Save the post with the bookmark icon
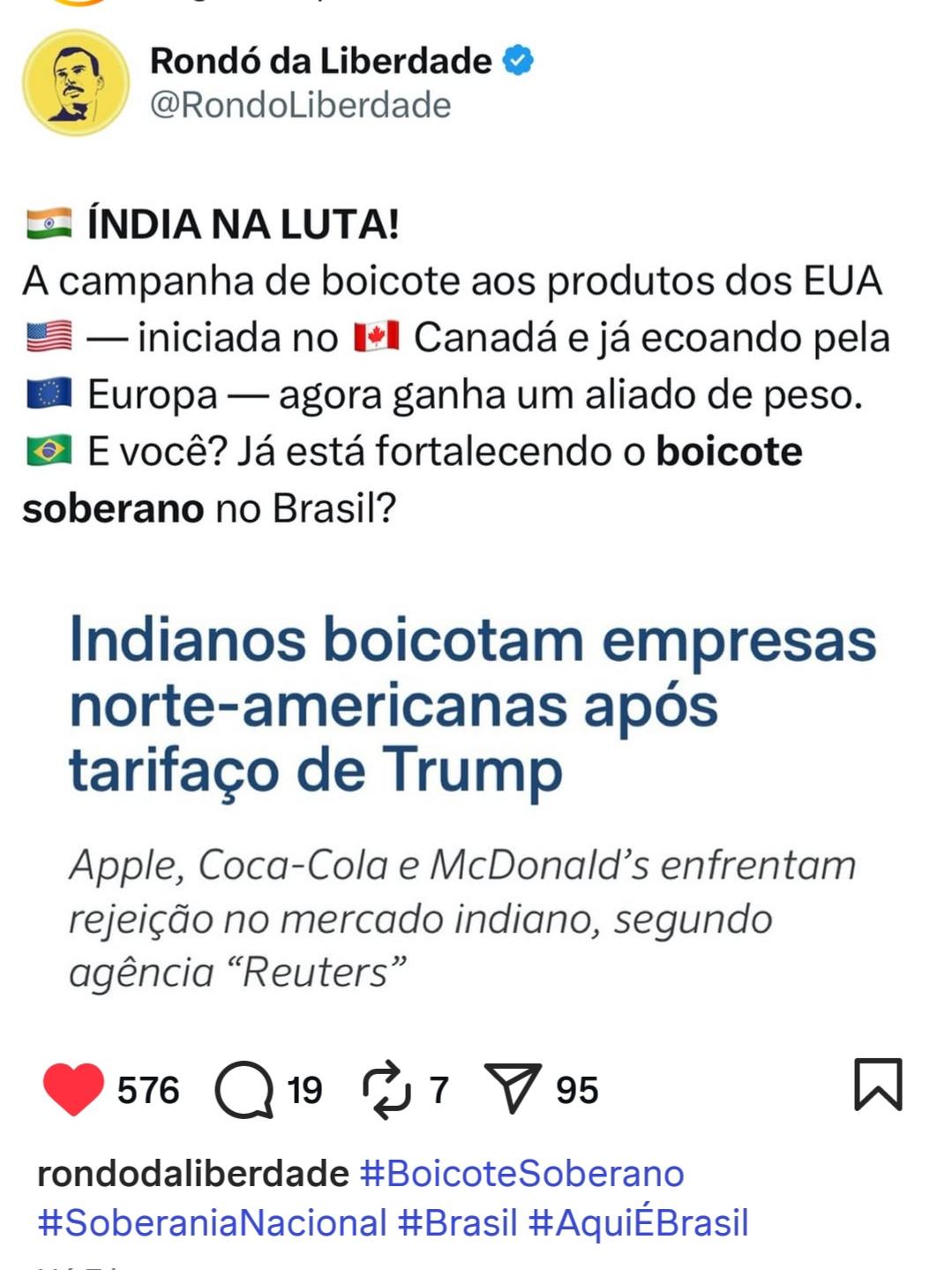The image size is (952, 1270). 878,1084
